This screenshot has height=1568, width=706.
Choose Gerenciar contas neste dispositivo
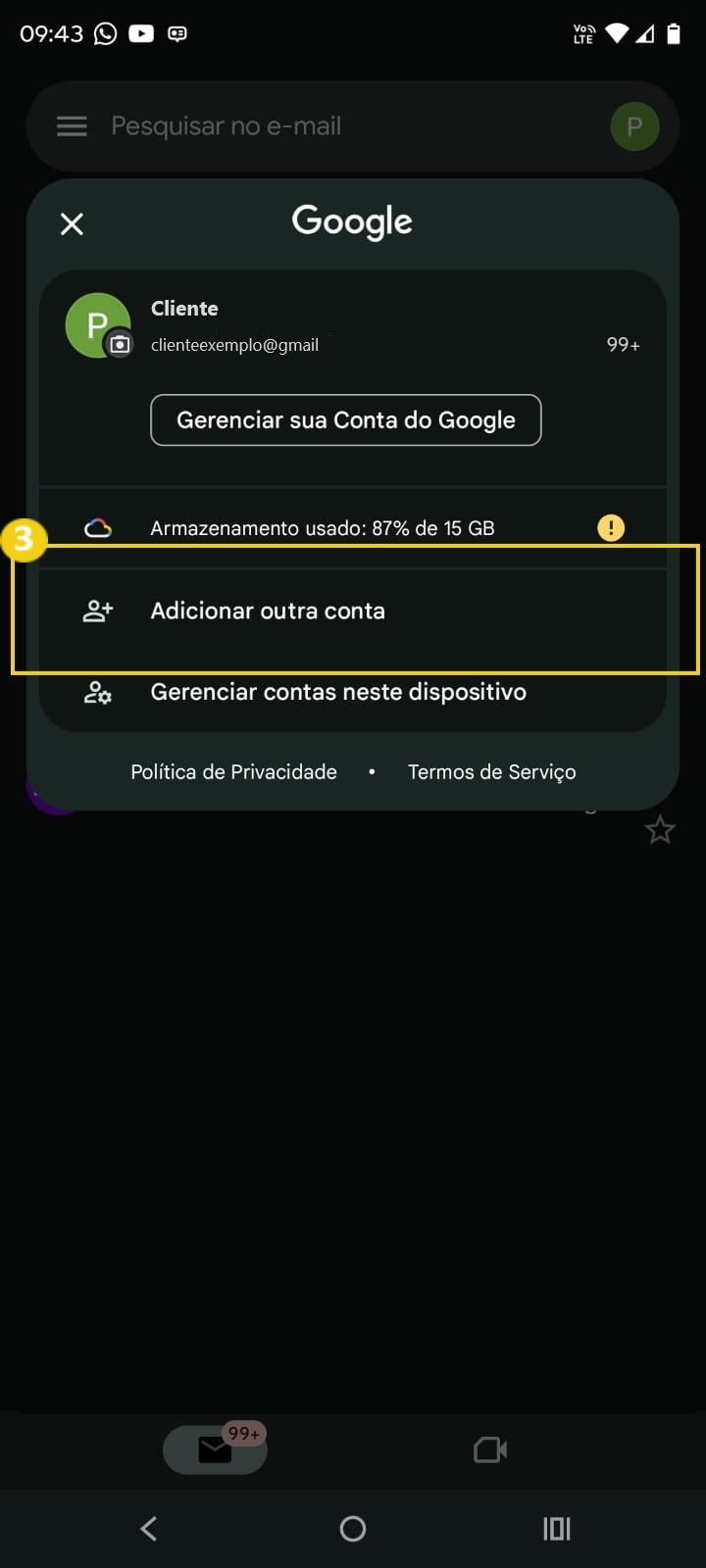[x=337, y=692]
